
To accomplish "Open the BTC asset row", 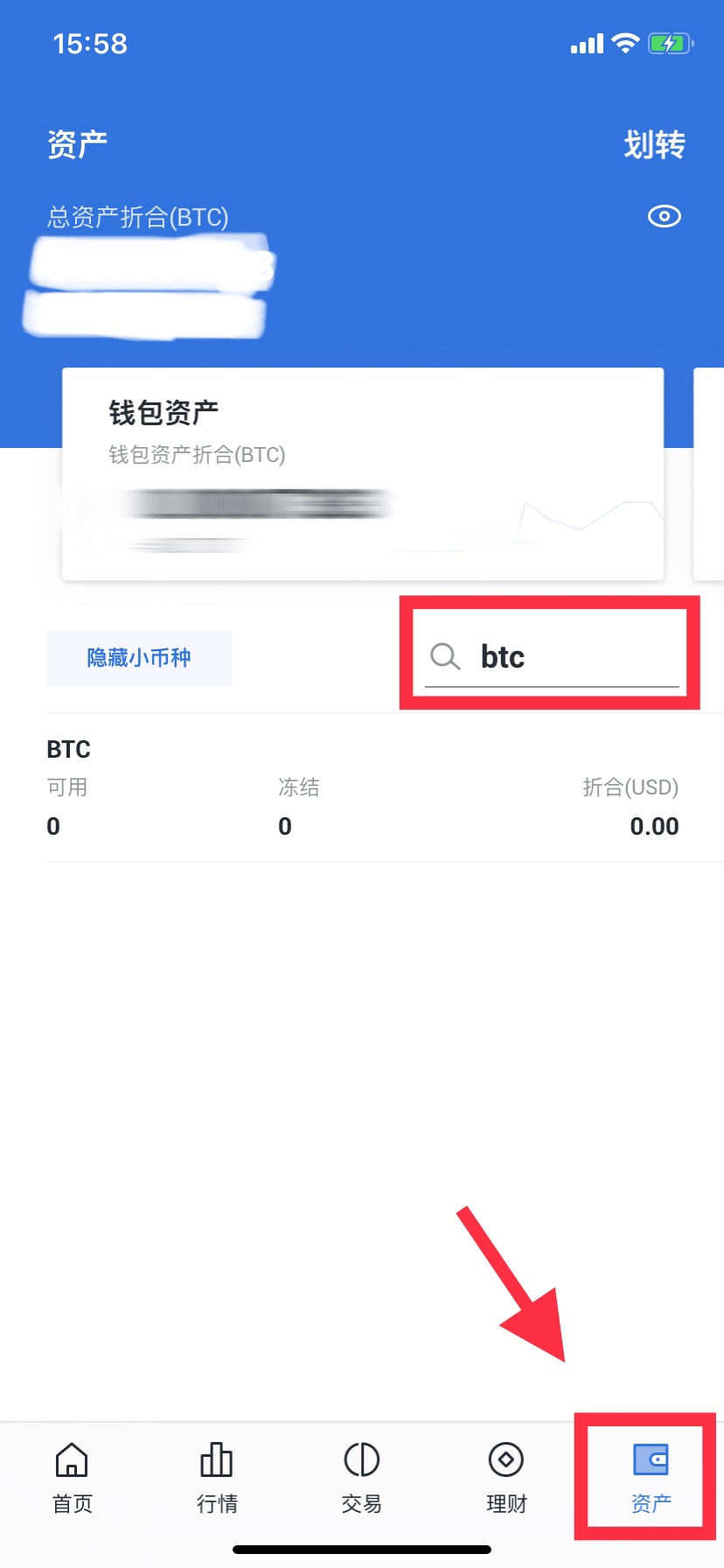I will pyautogui.click(x=362, y=787).
